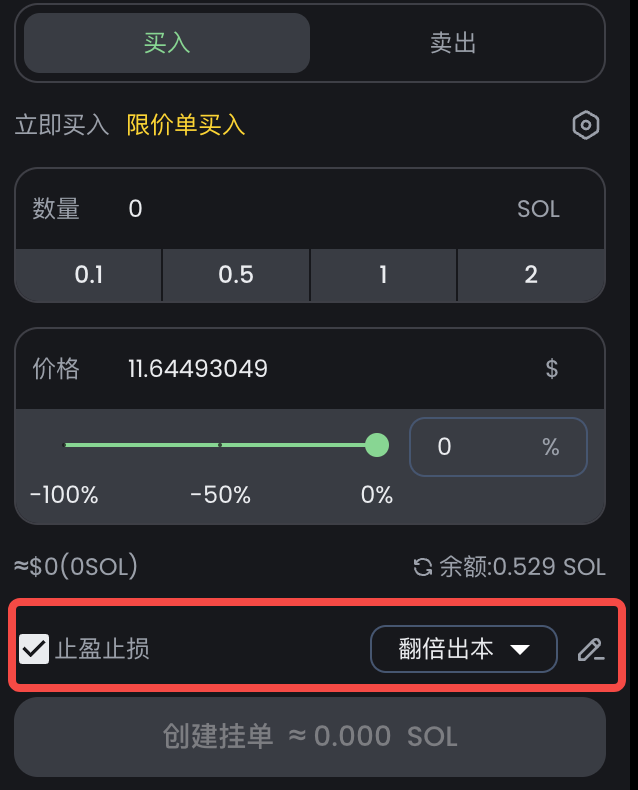
Task: Tap the 数量 amount input field
Action: click(x=300, y=209)
